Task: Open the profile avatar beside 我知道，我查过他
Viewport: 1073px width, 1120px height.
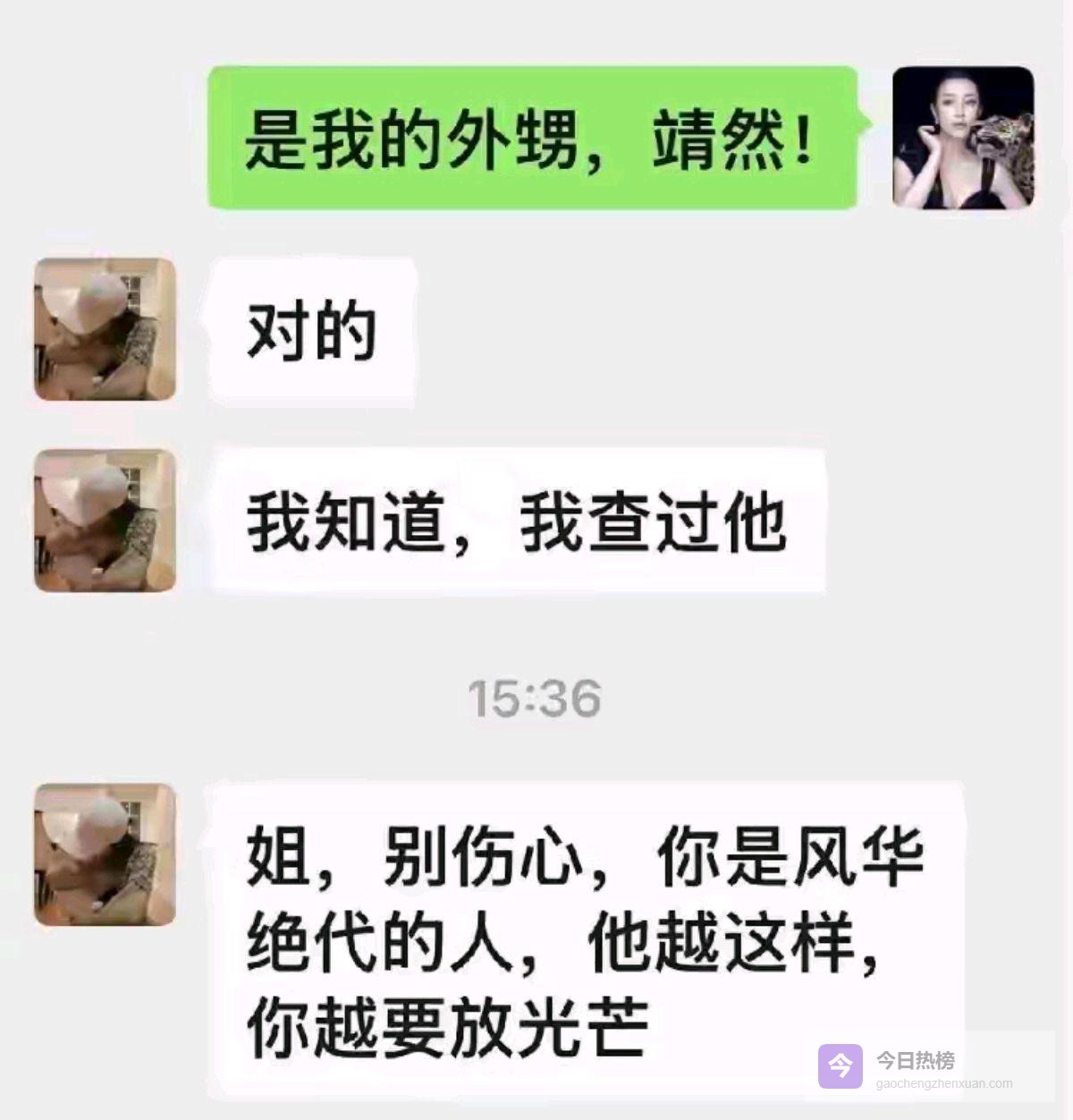Action: (105, 521)
